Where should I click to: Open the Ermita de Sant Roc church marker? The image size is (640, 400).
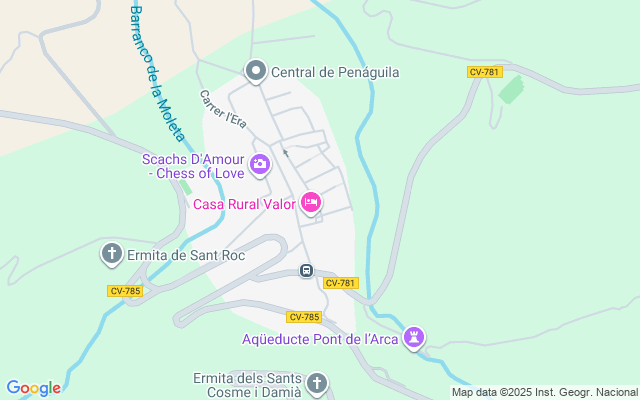[x=112, y=254]
